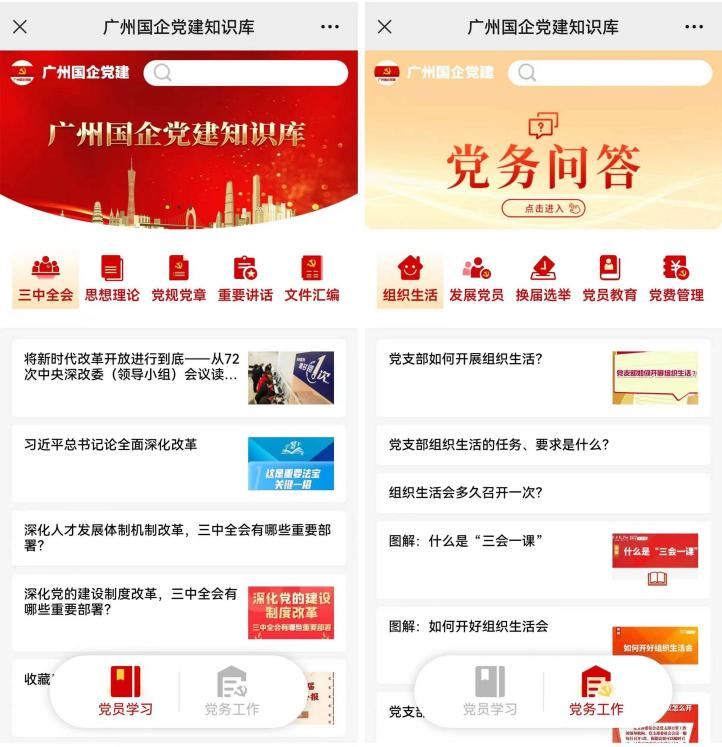Close the mini-program with the X button
The height and width of the screenshot is (747, 722).
(22, 27)
